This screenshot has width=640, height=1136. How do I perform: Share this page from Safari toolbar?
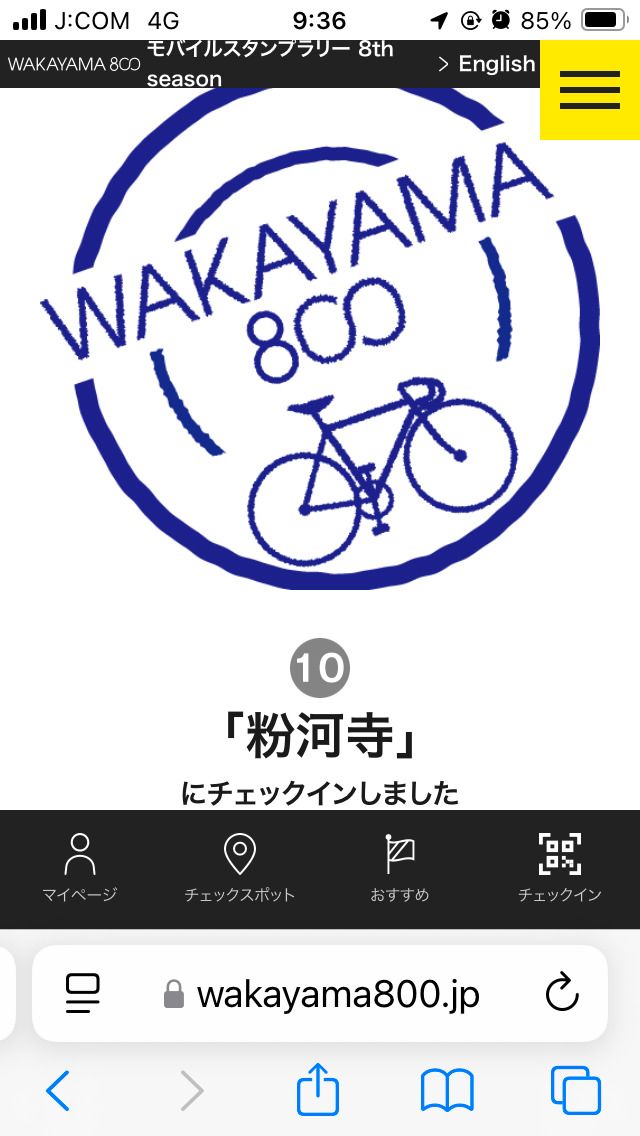(x=318, y=1089)
